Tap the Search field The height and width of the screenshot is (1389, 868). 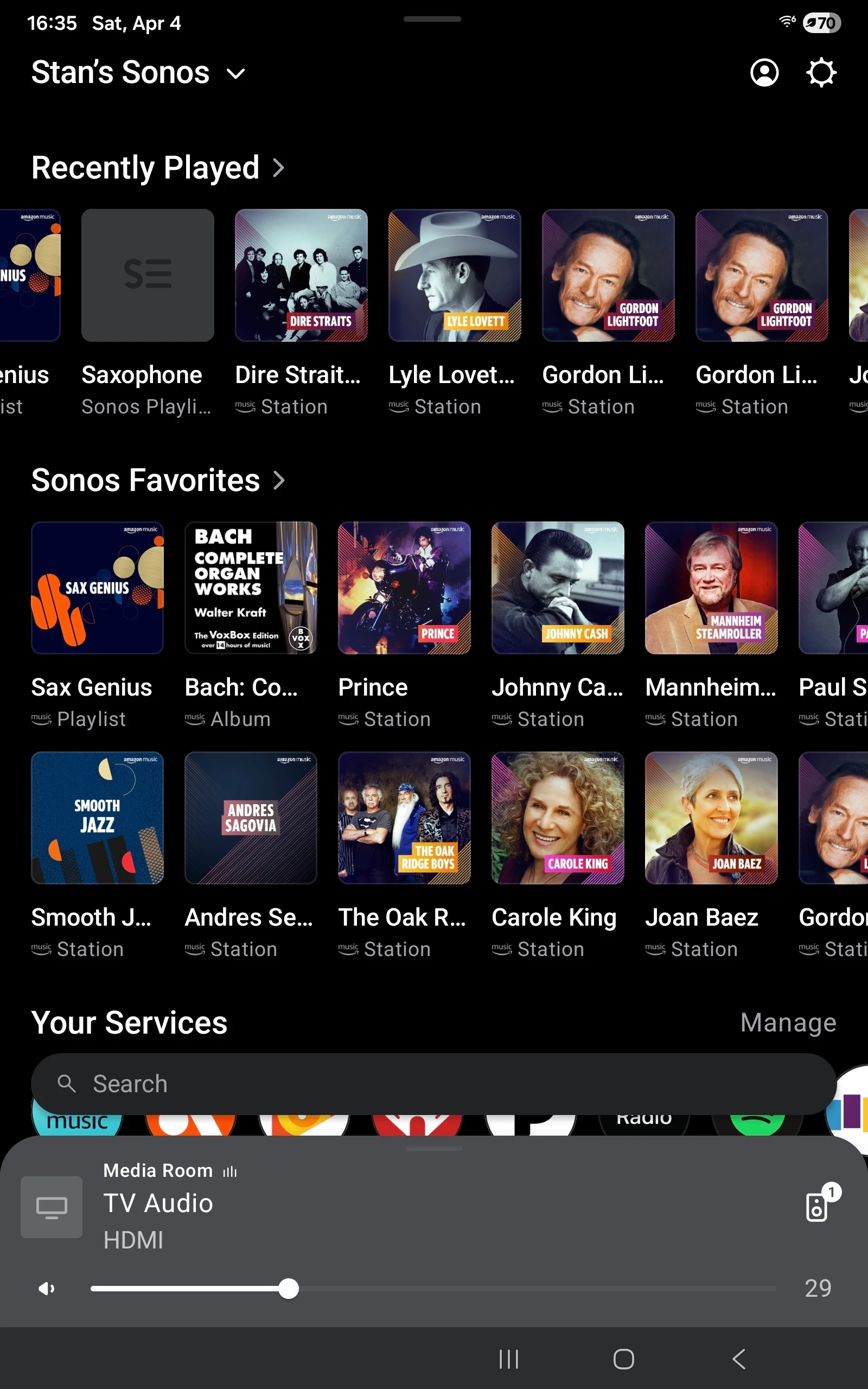coord(433,1084)
